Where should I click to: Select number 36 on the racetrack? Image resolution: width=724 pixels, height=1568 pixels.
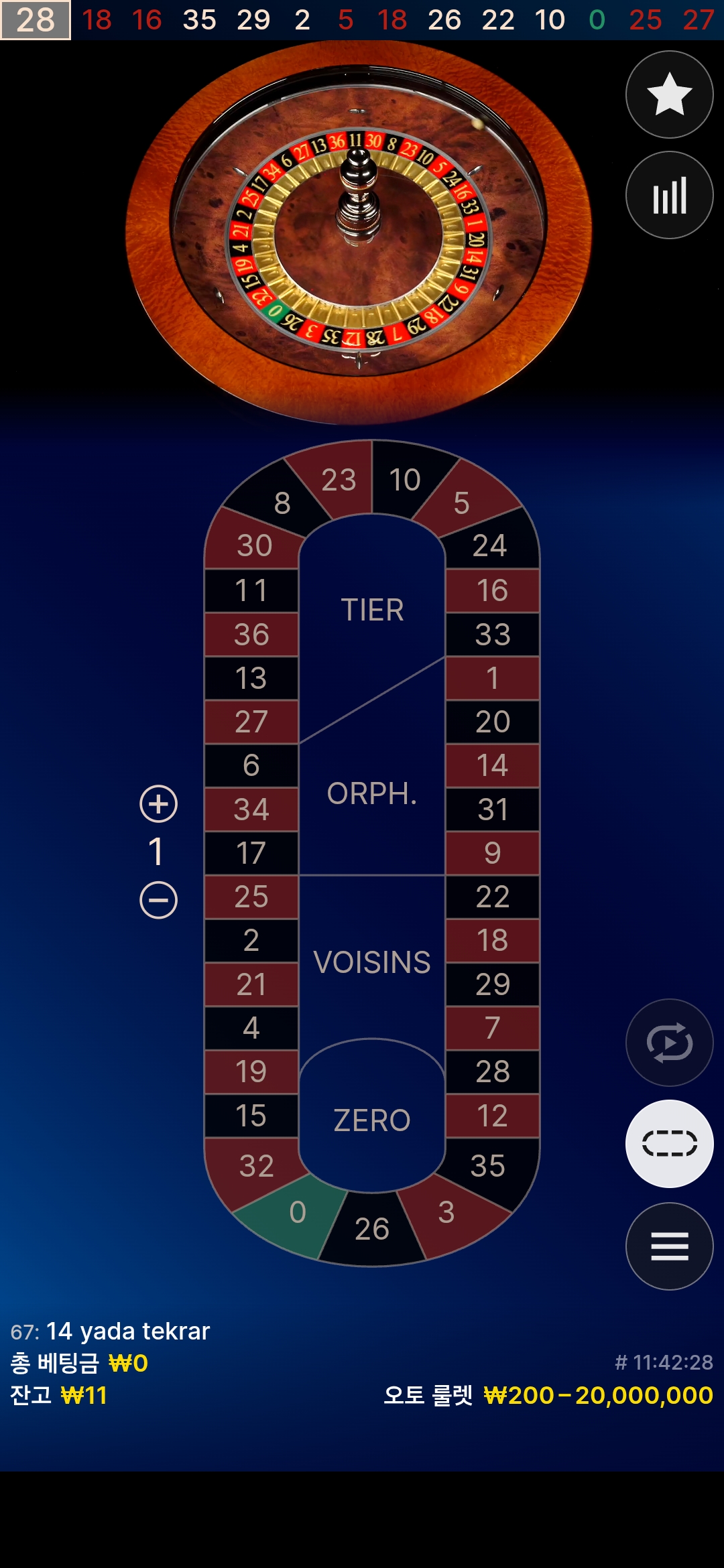click(251, 635)
